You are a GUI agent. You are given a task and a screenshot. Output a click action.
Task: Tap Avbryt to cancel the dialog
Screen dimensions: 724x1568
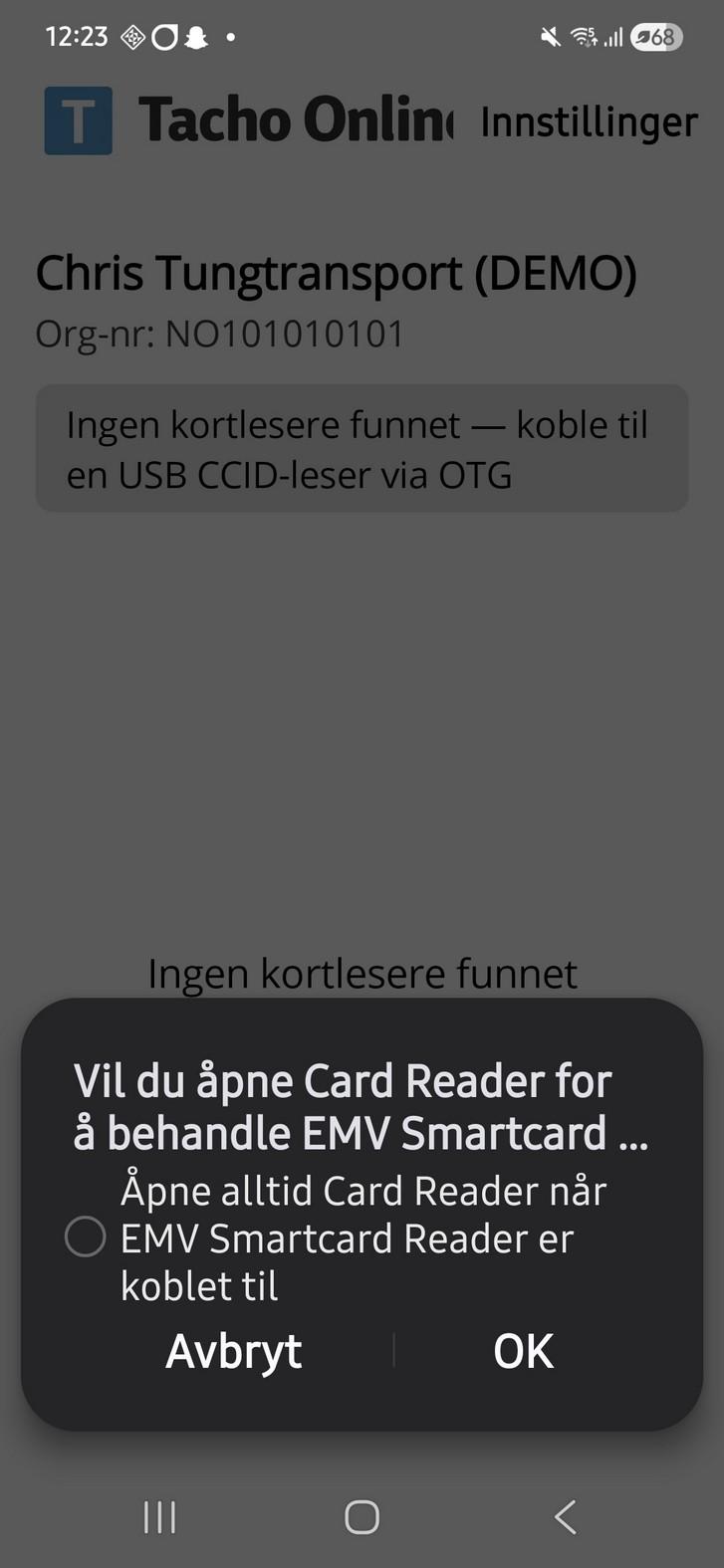[x=233, y=1351]
